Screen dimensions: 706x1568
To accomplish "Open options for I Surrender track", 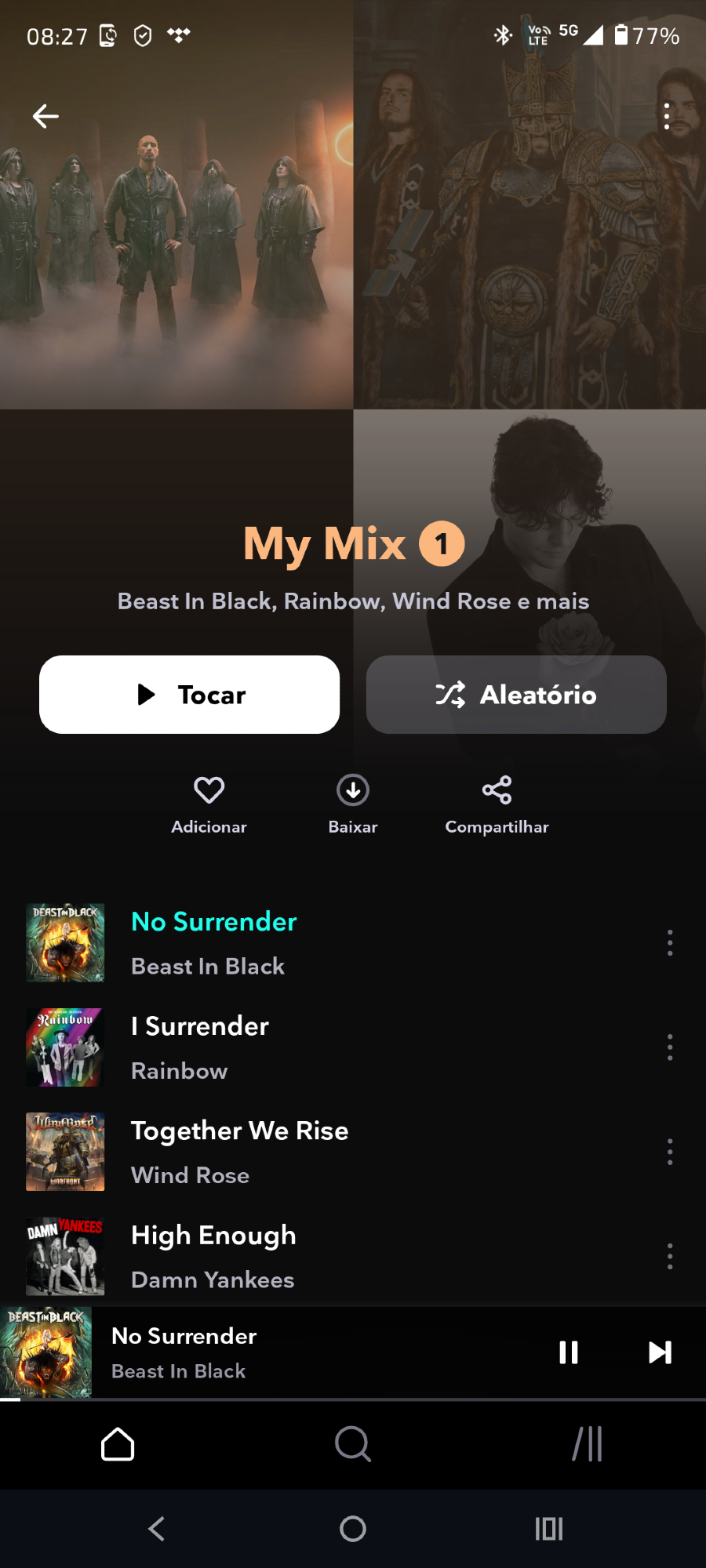I will pyautogui.click(x=669, y=1047).
